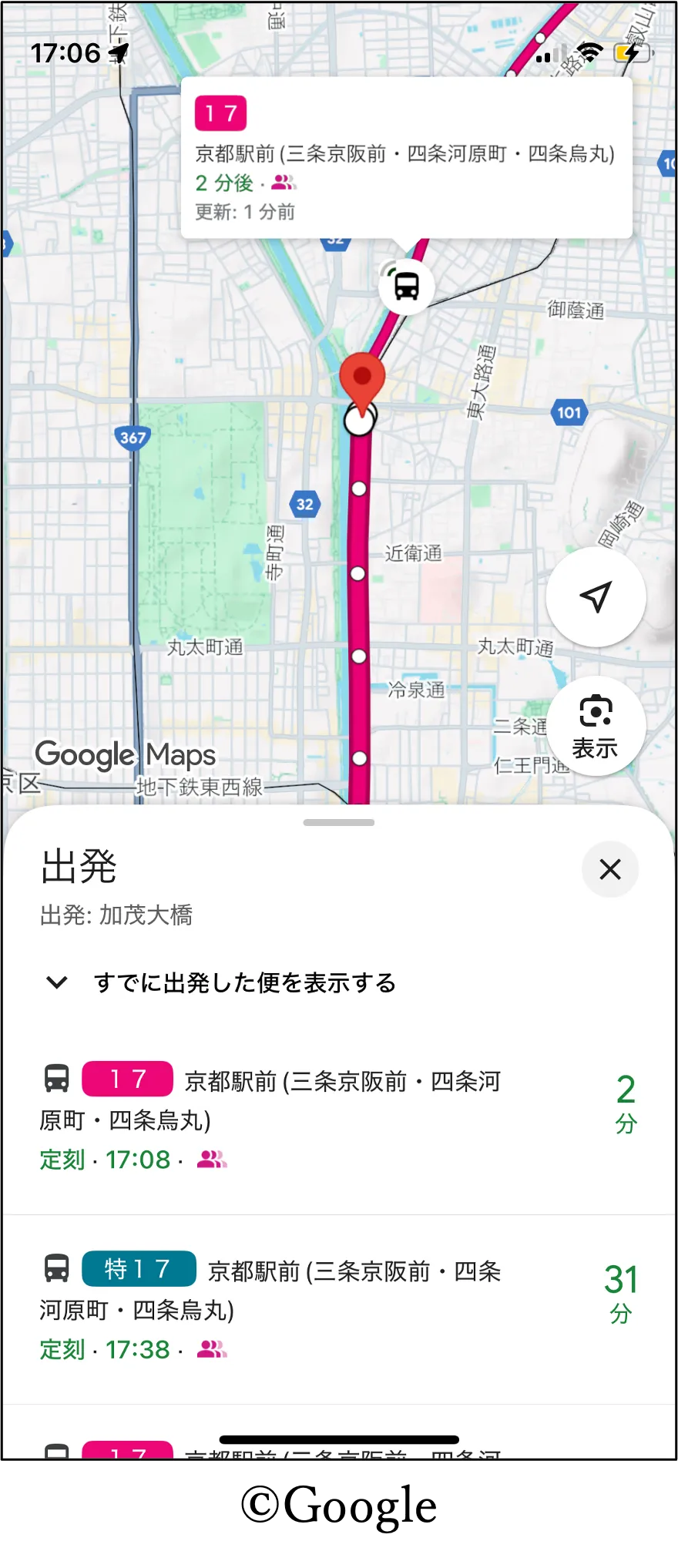Open the bus 17 info card on the map

(406, 158)
